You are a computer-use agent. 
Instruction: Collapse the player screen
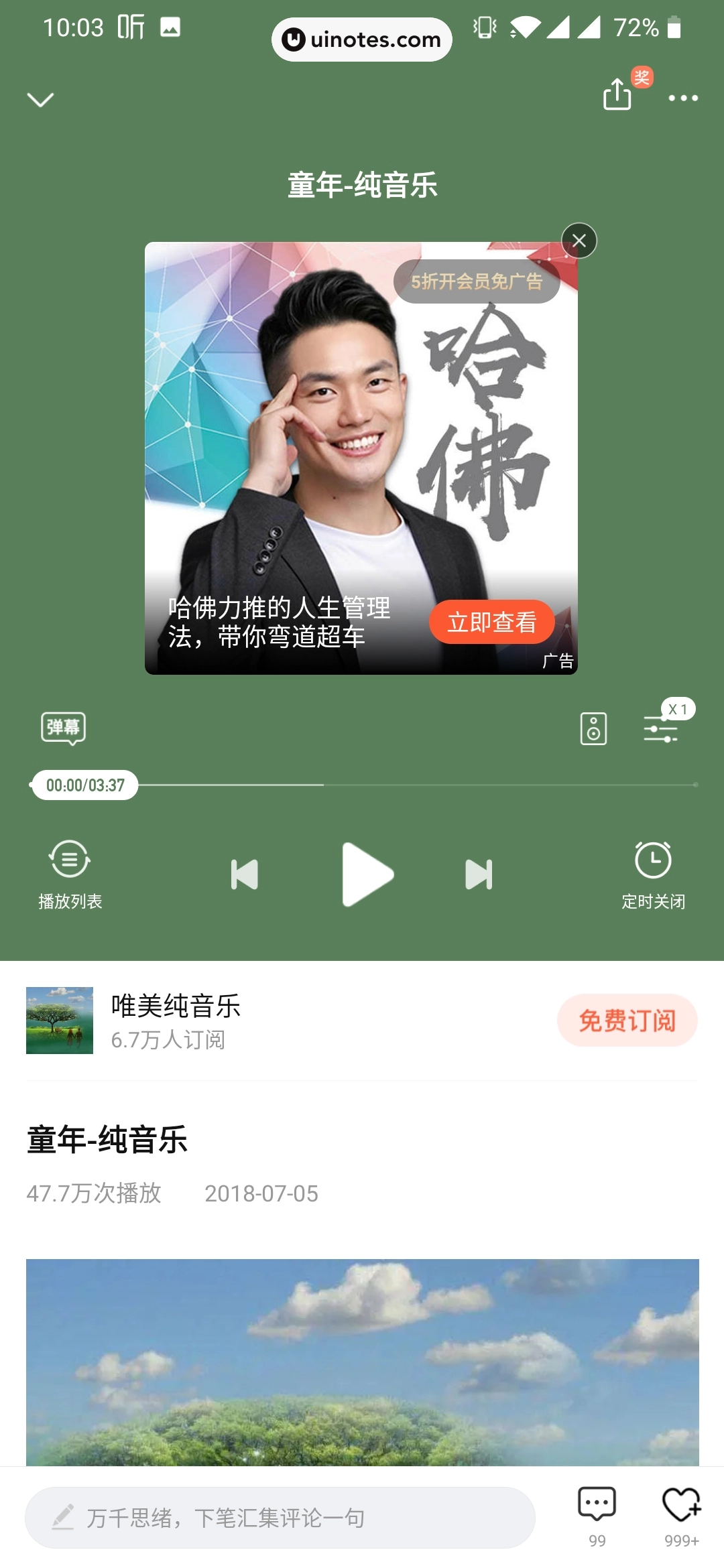[x=42, y=99]
